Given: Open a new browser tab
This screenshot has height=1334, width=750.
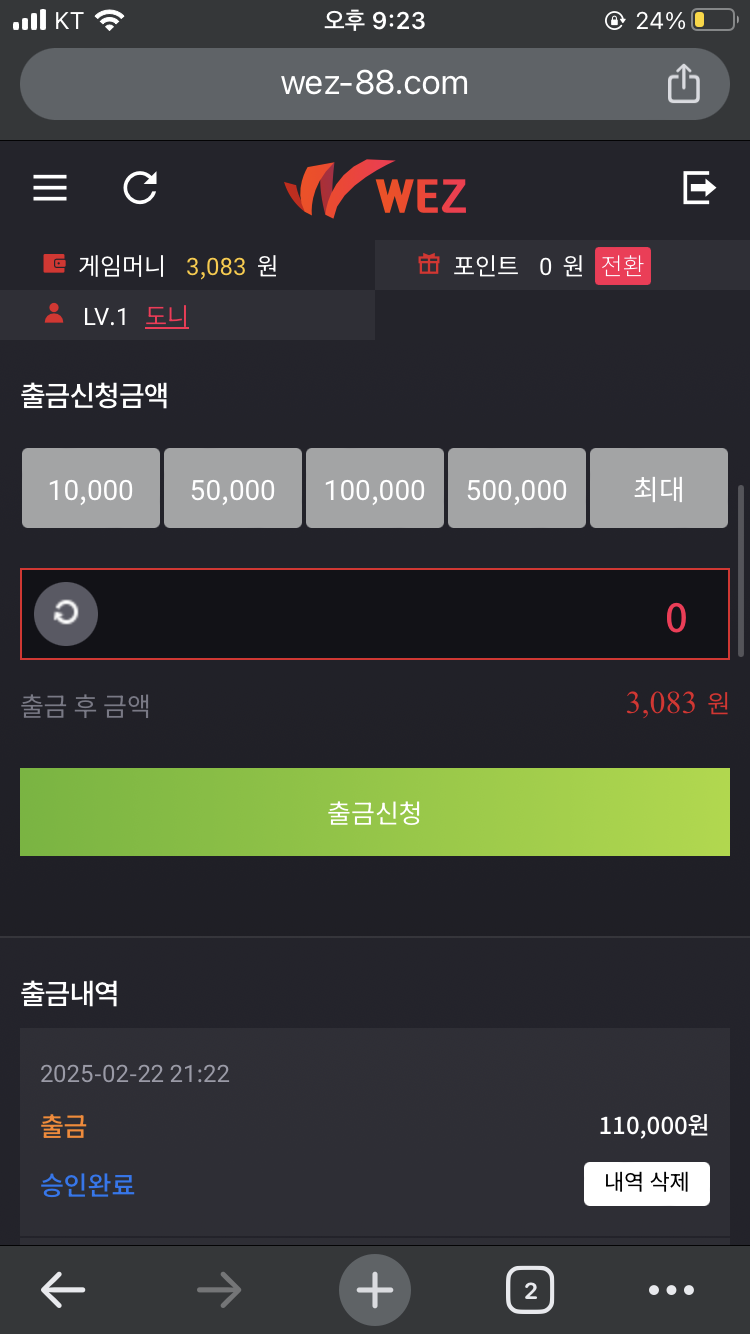Looking at the screenshot, I should pyautogui.click(x=375, y=1290).
